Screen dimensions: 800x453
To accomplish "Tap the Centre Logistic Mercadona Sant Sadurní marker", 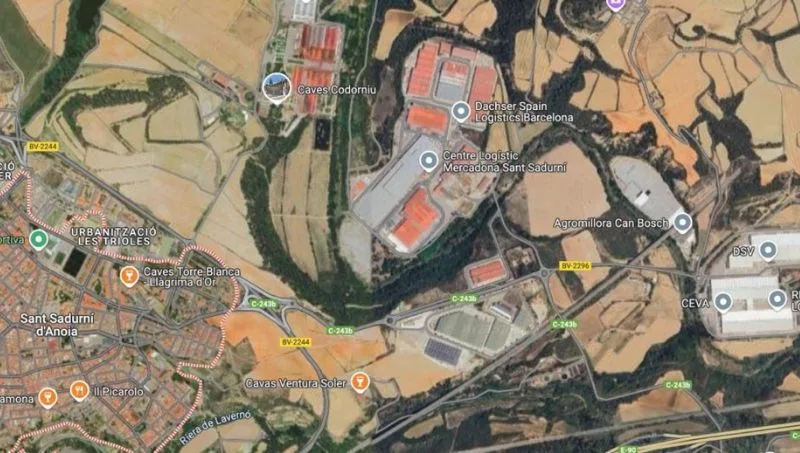I will (428, 160).
